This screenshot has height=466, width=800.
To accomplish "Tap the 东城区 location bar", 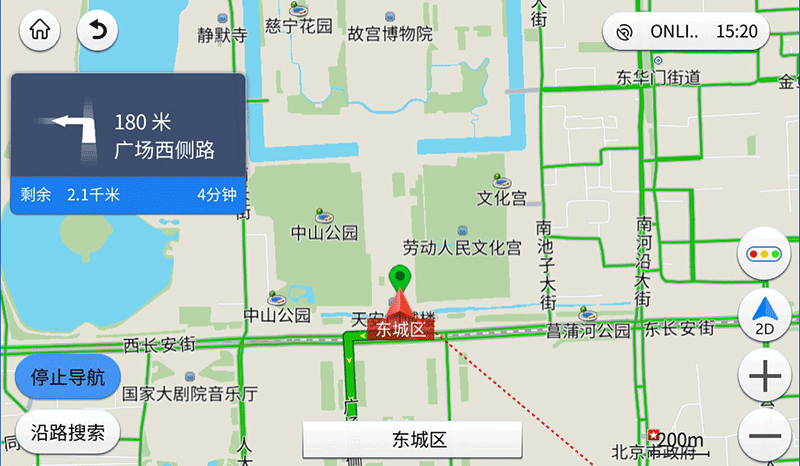I will pyautogui.click(x=412, y=439).
